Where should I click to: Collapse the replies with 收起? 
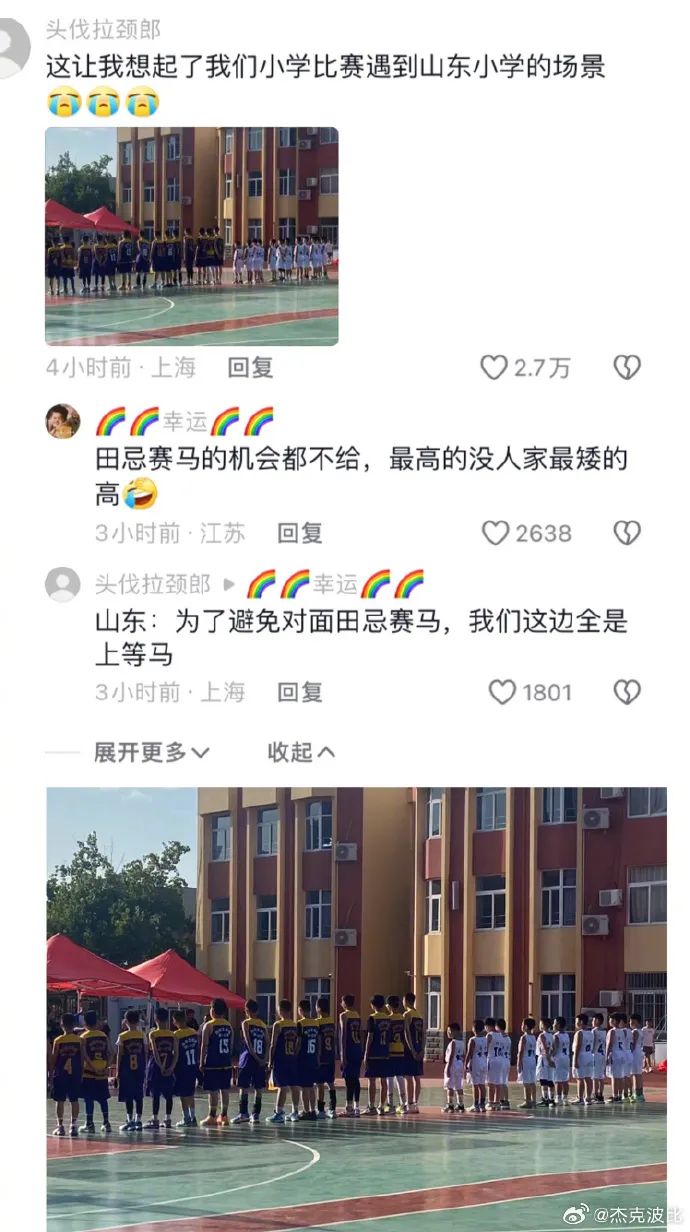(x=301, y=752)
